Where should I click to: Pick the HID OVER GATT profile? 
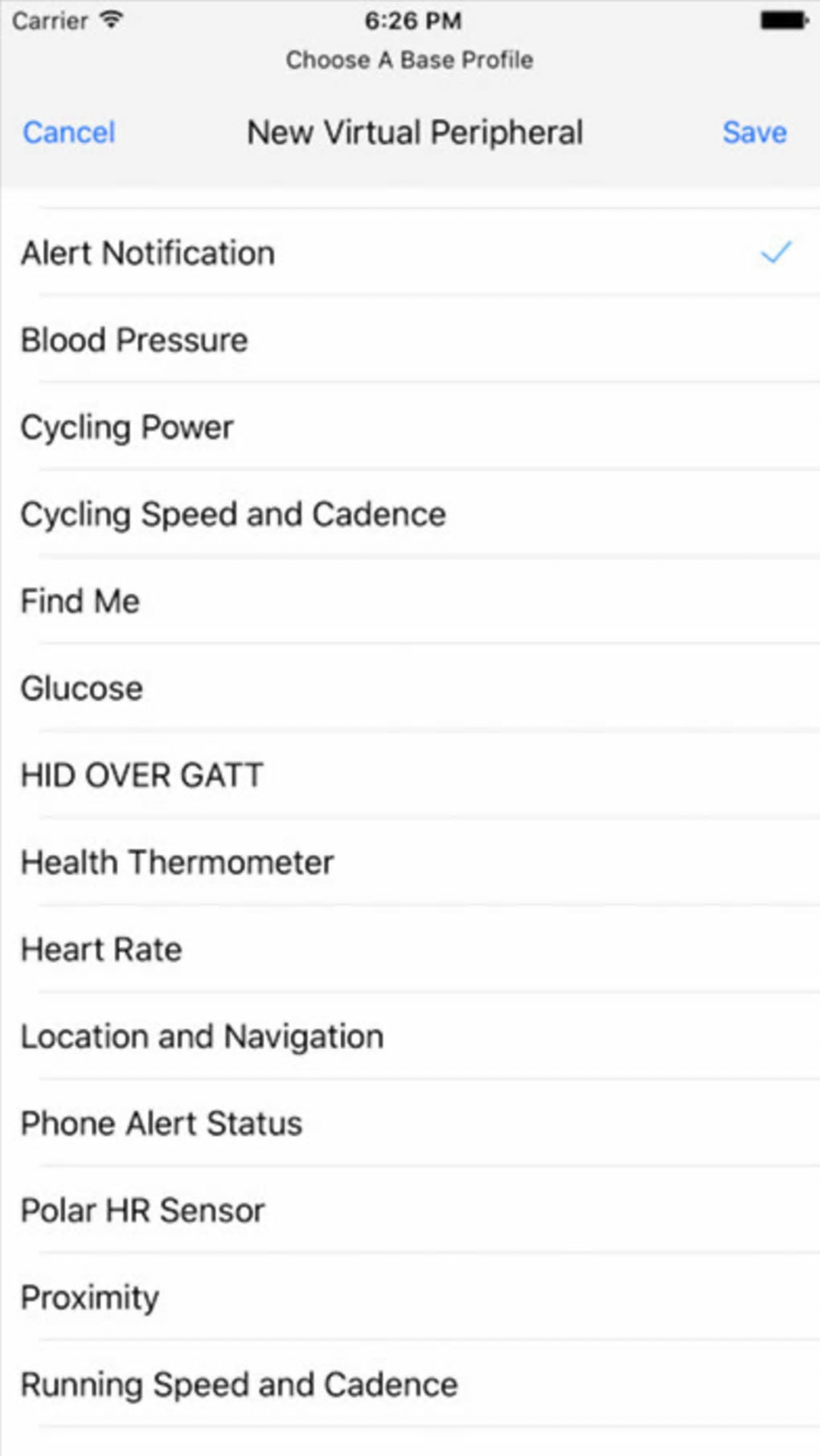[x=142, y=776]
